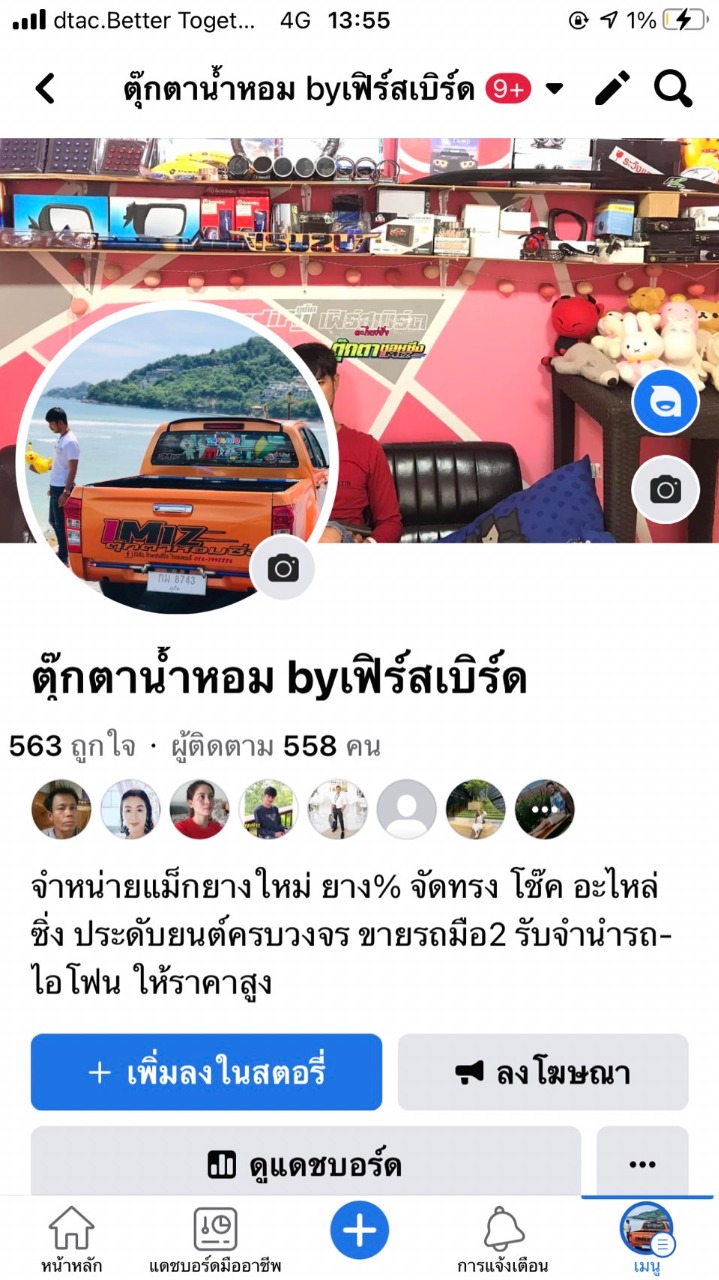Switch to หน้าหลัก tab
Viewport: 719px width, 1280px height.
click(x=71, y=1238)
